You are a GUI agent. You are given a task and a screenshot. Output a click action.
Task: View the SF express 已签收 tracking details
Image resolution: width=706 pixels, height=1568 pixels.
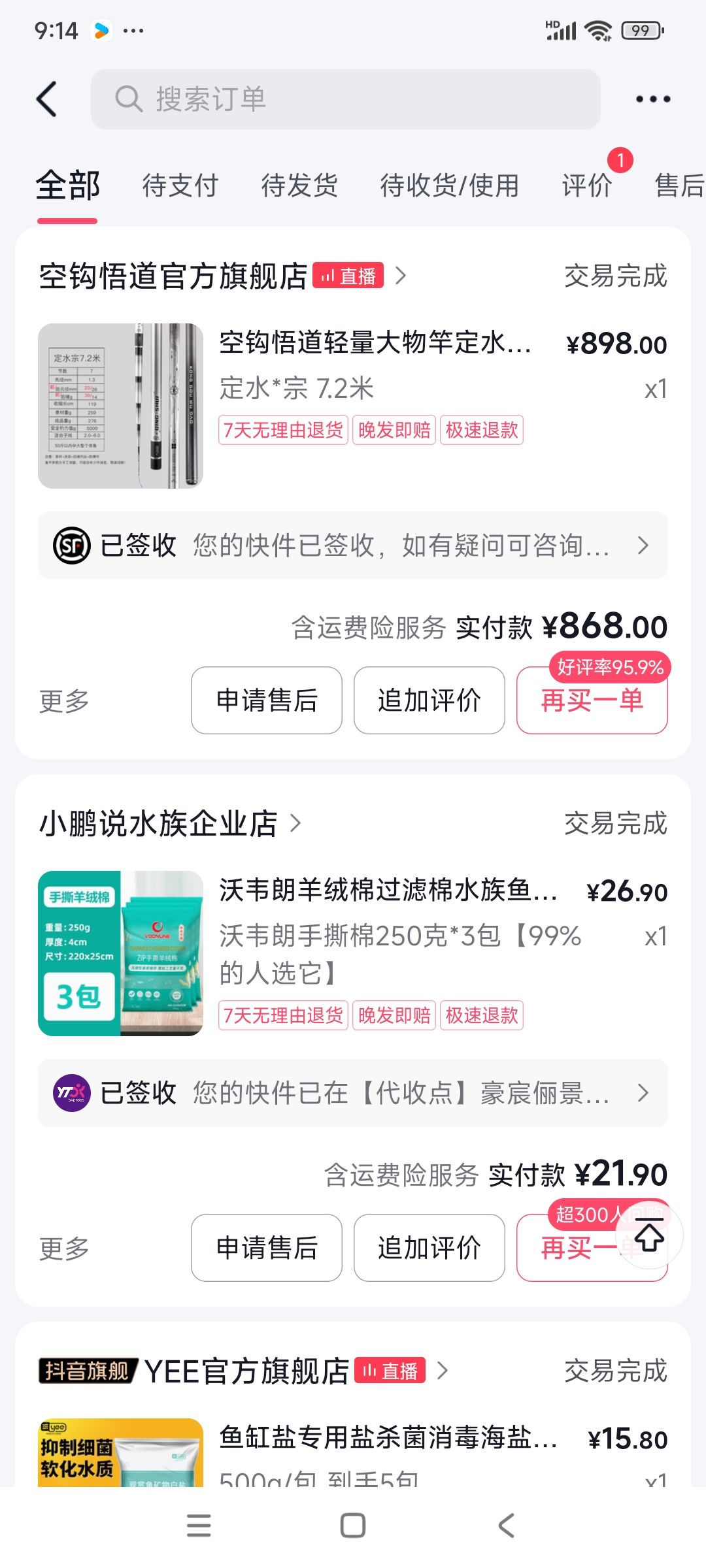(x=353, y=546)
